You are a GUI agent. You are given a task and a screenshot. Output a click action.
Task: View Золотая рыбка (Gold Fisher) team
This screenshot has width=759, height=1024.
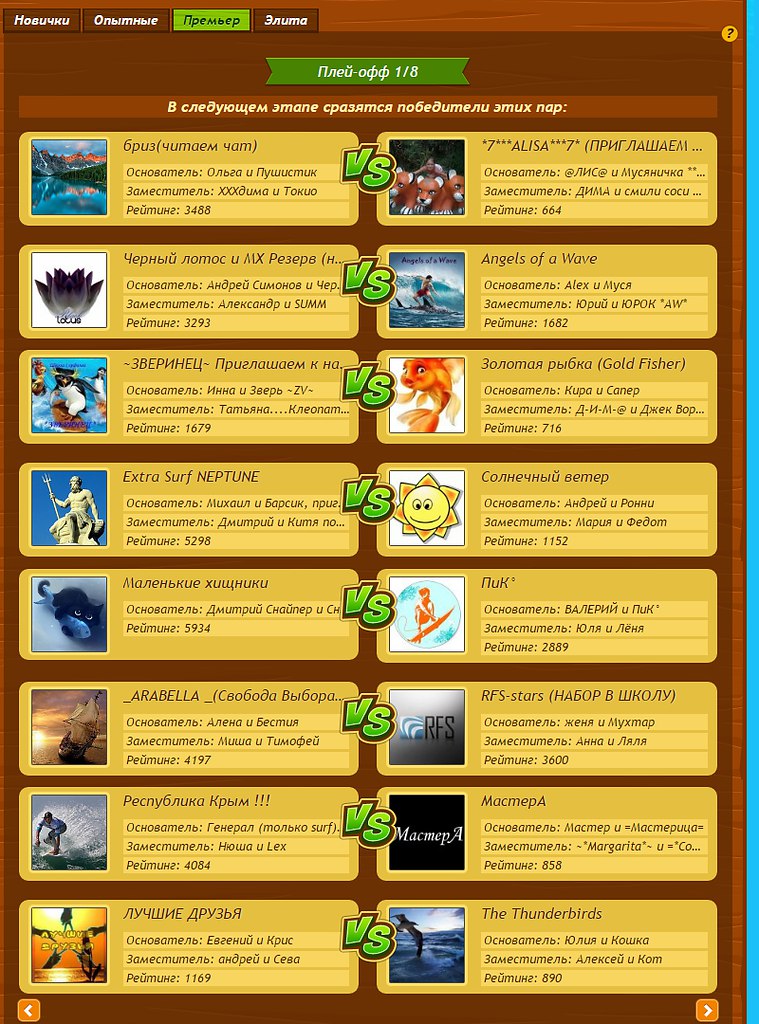click(x=583, y=364)
